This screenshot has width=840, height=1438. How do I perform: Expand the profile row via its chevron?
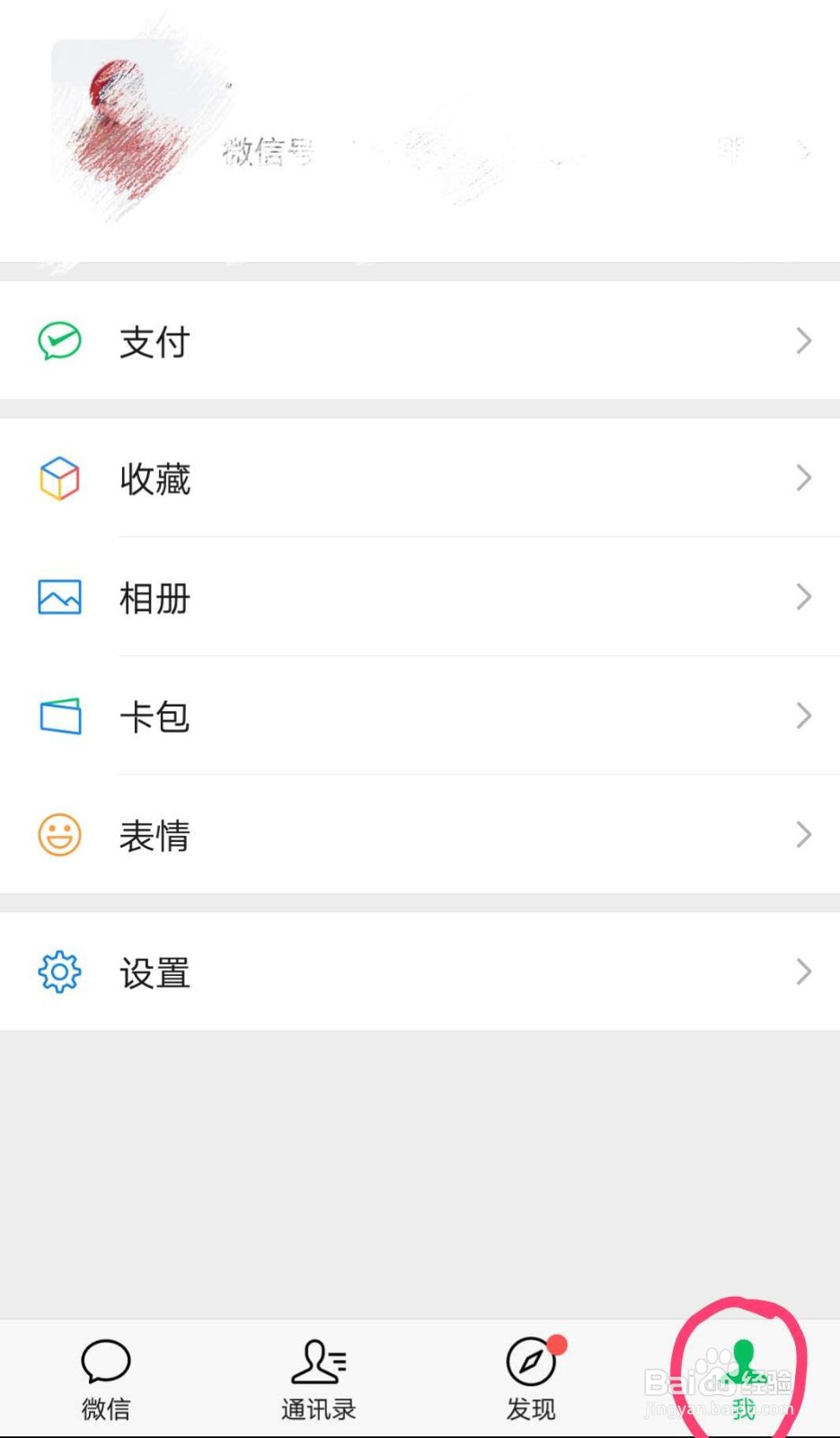[x=802, y=151]
